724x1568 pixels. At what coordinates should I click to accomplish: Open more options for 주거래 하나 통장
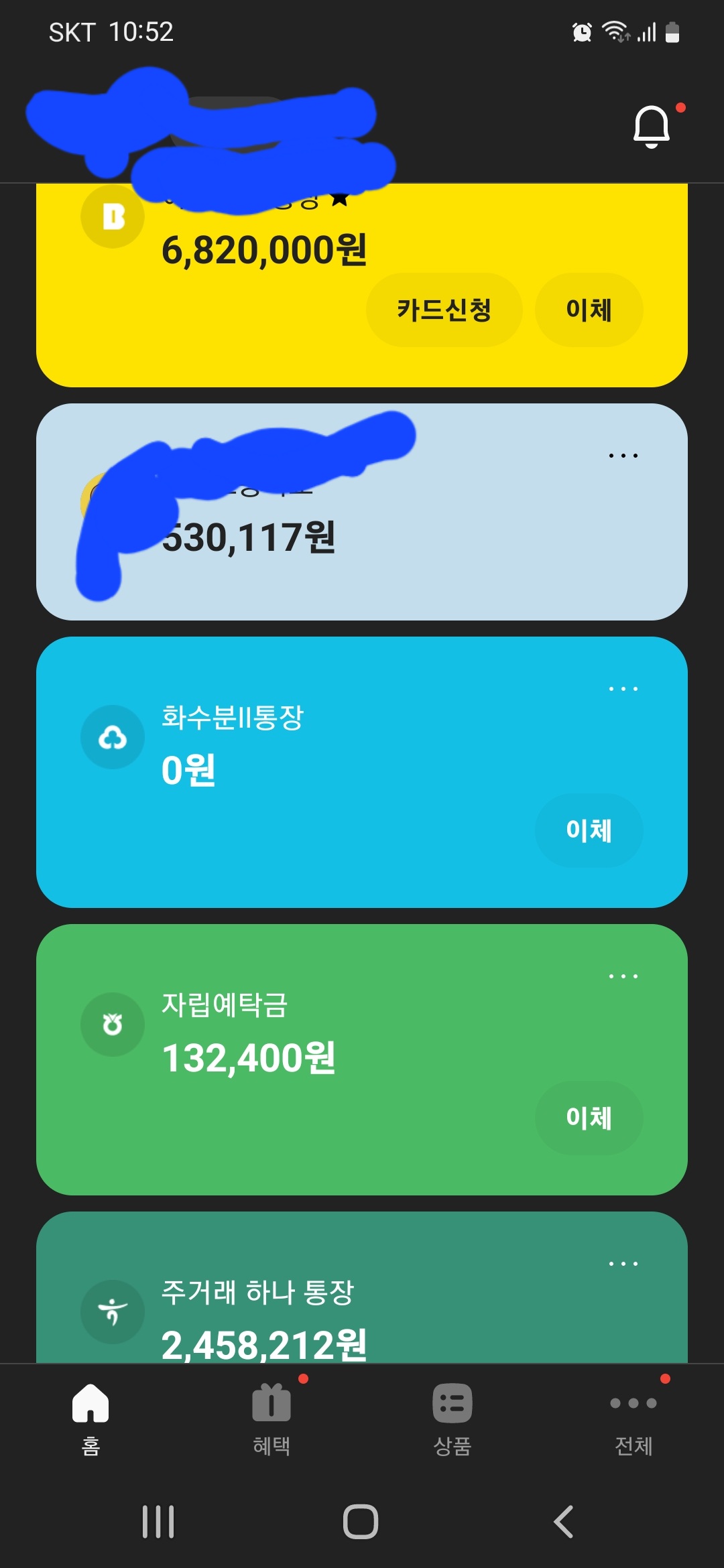(623, 1264)
